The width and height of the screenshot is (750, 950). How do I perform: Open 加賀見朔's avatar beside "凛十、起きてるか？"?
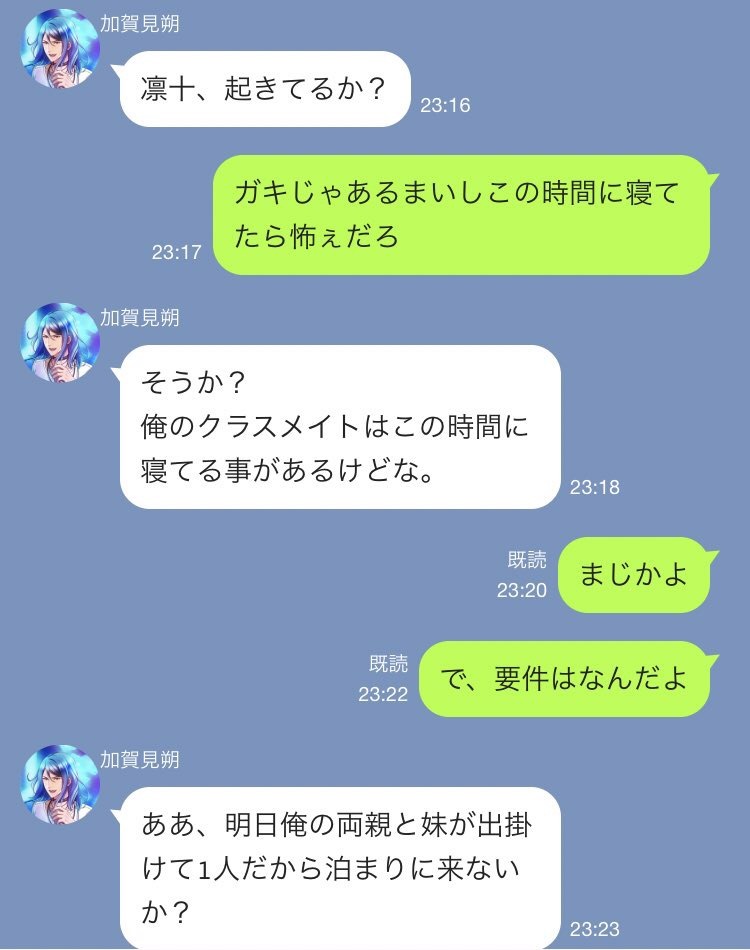[x=59, y=50]
